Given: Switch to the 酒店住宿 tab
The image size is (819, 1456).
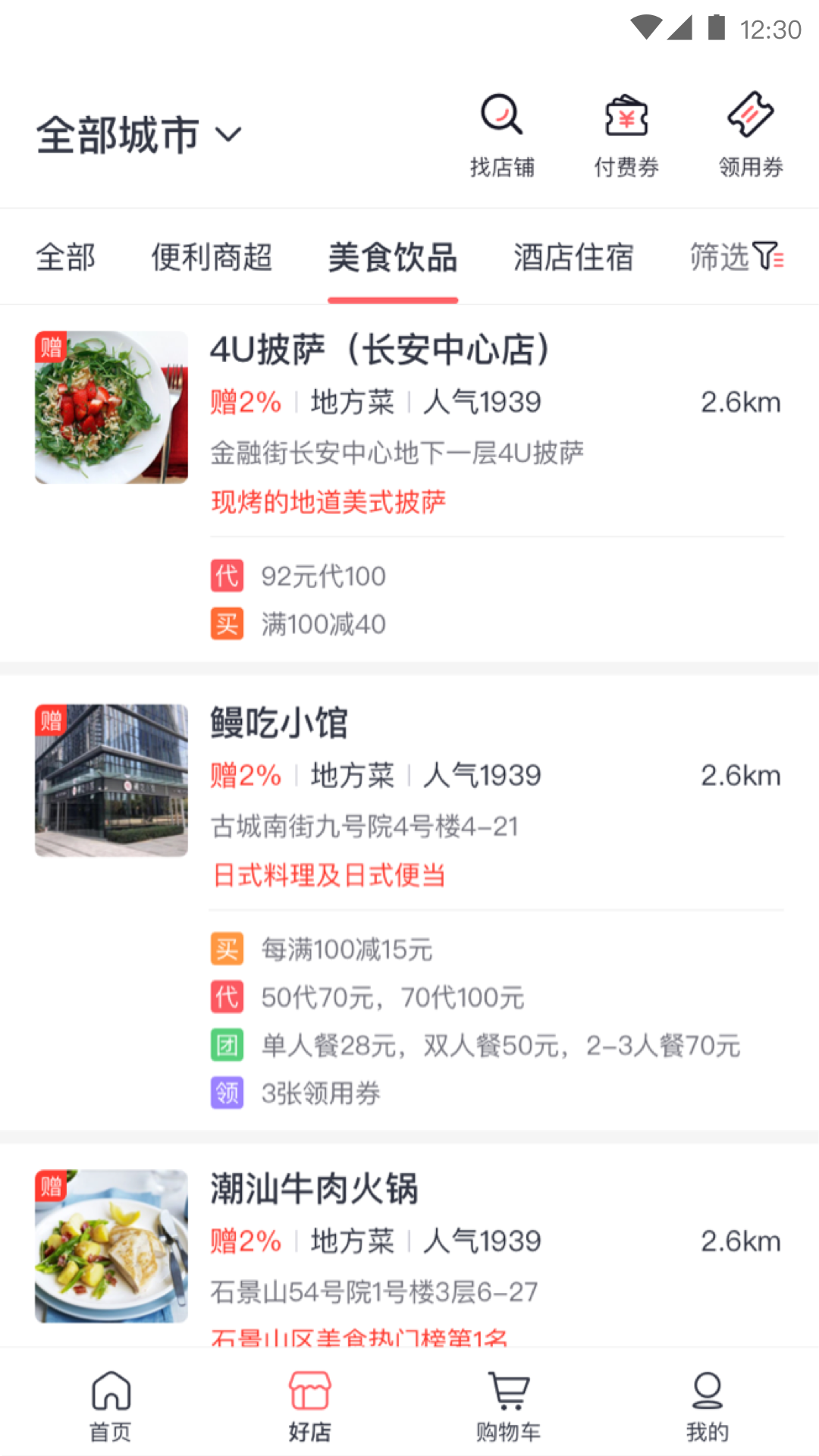Looking at the screenshot, I should [575, 258].
